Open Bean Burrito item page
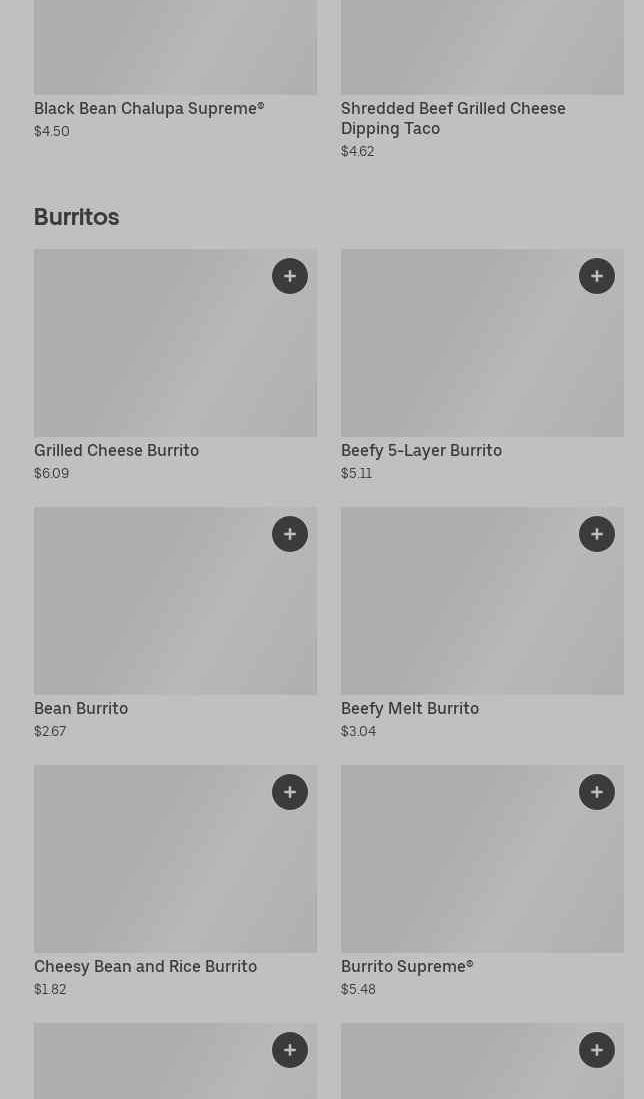The height and width of the screenshot is (1099, 644). click(175, 624)
